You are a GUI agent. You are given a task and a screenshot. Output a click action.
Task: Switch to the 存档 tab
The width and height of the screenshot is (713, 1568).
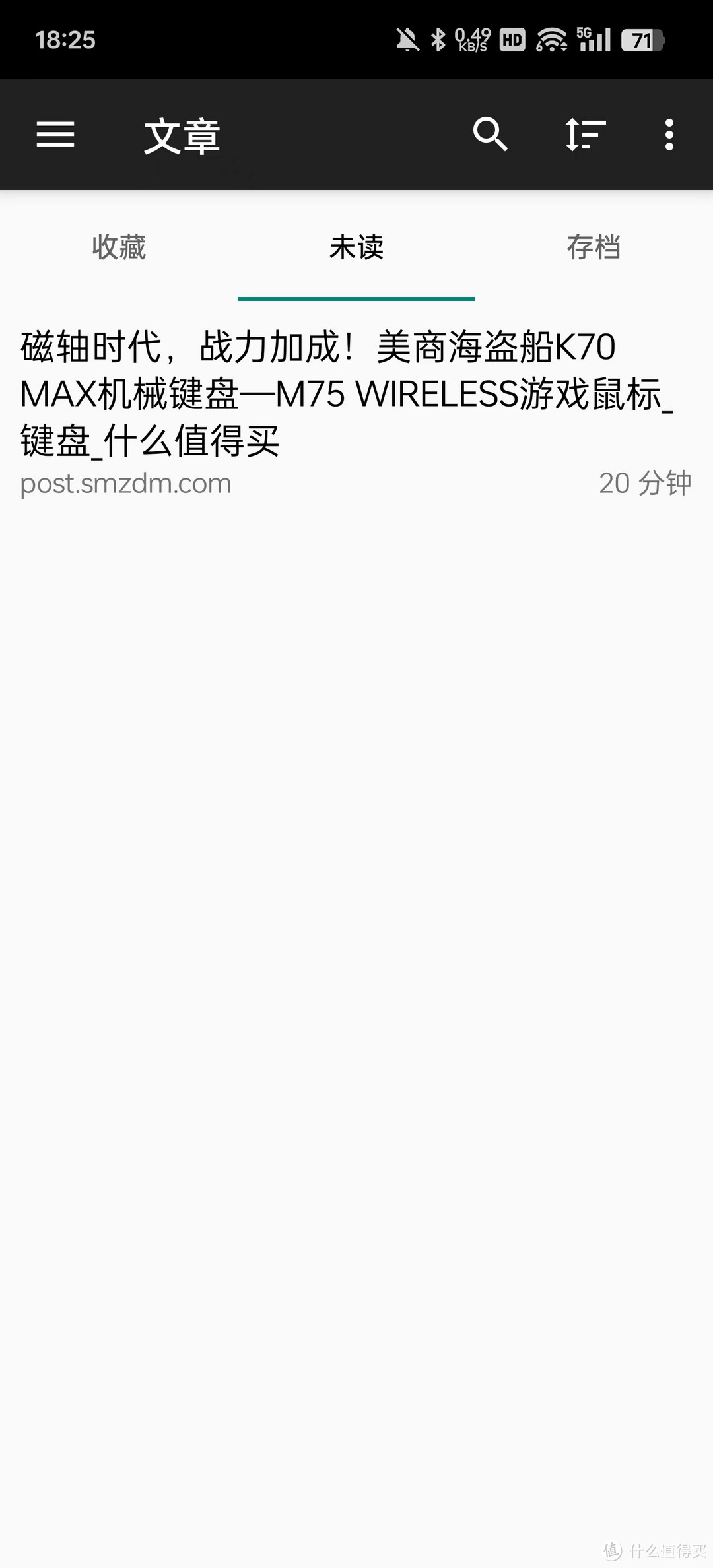click(594, 247)
